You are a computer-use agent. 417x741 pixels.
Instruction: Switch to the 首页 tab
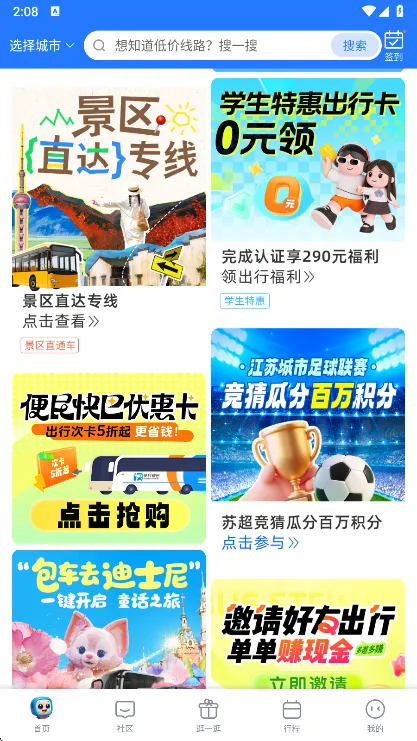42,715
